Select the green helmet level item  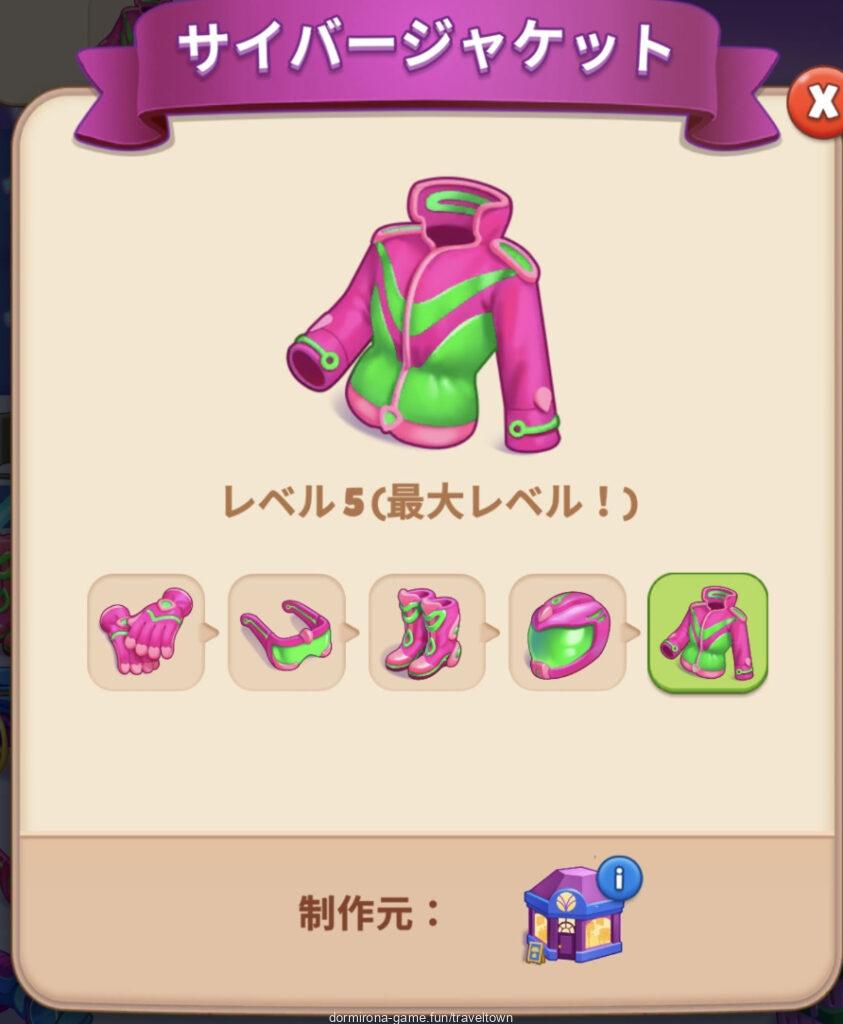pyautogui.click(x=567, y=632)
